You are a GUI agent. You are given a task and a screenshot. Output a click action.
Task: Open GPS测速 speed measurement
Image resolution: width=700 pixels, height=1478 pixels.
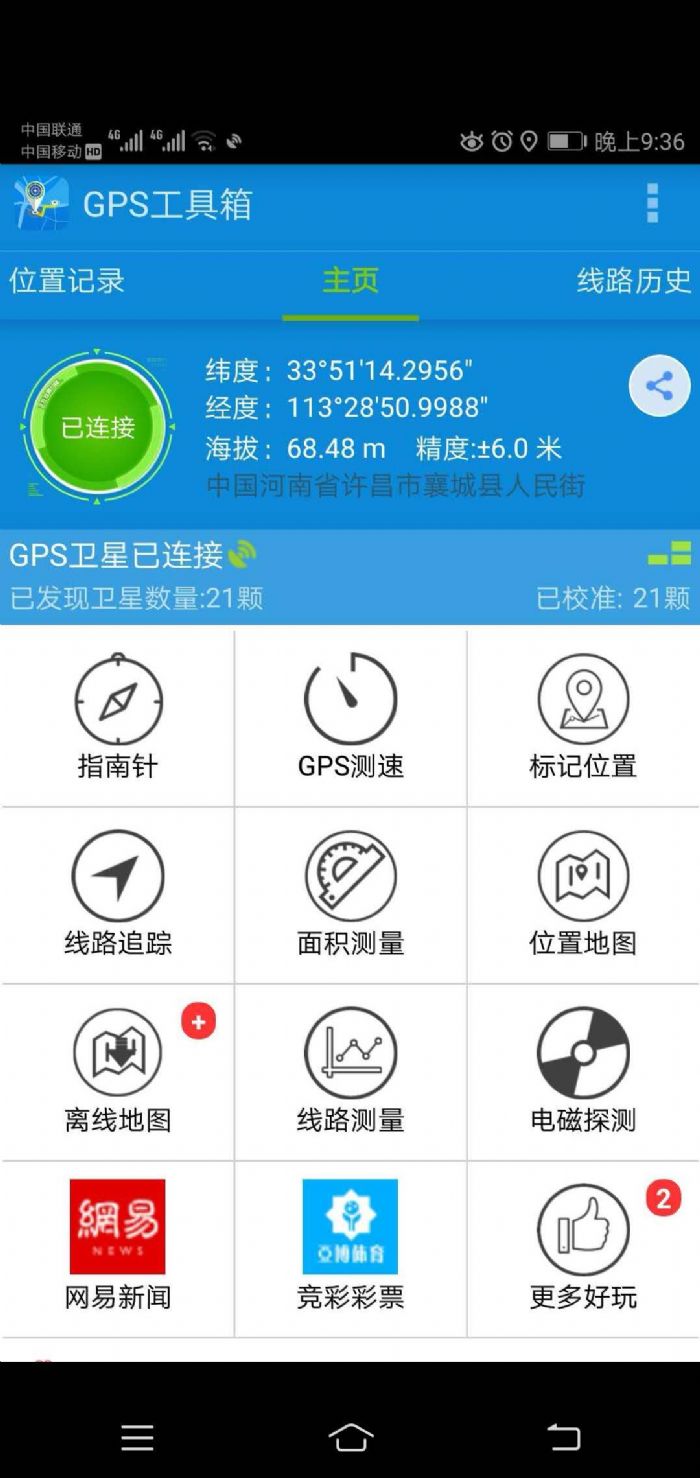350,716
